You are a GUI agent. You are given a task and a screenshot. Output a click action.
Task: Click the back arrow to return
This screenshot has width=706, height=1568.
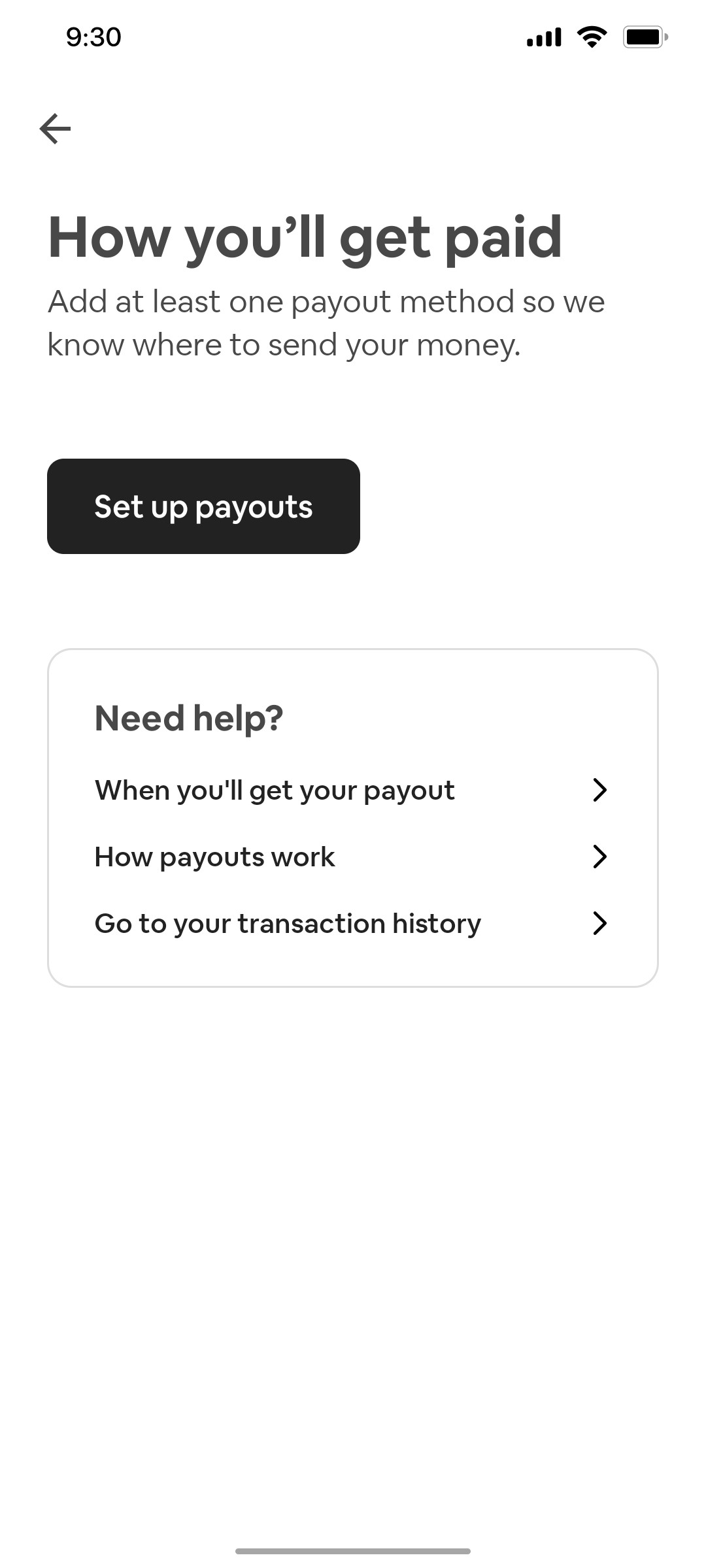(56, 128)
